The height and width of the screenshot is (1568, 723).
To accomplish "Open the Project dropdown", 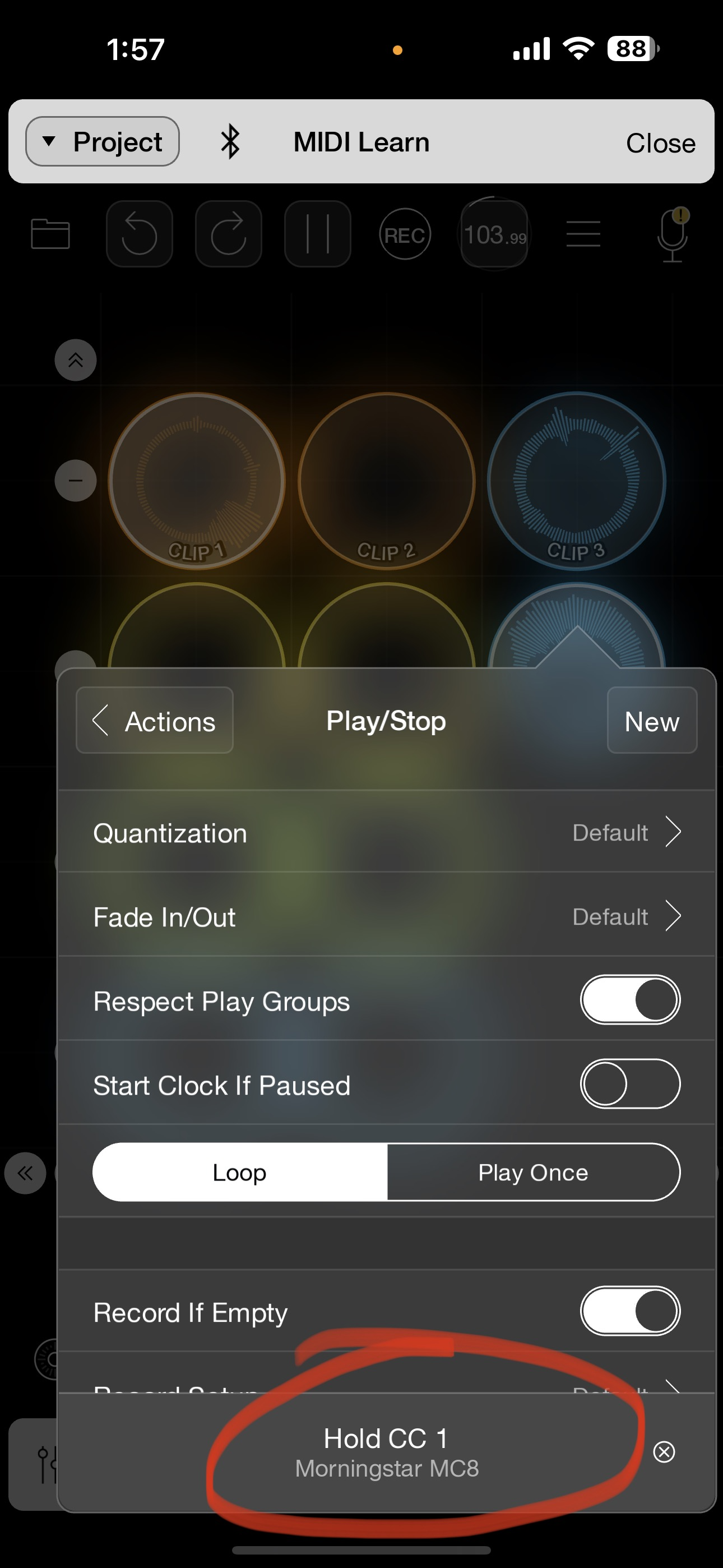I will [102, 142].
